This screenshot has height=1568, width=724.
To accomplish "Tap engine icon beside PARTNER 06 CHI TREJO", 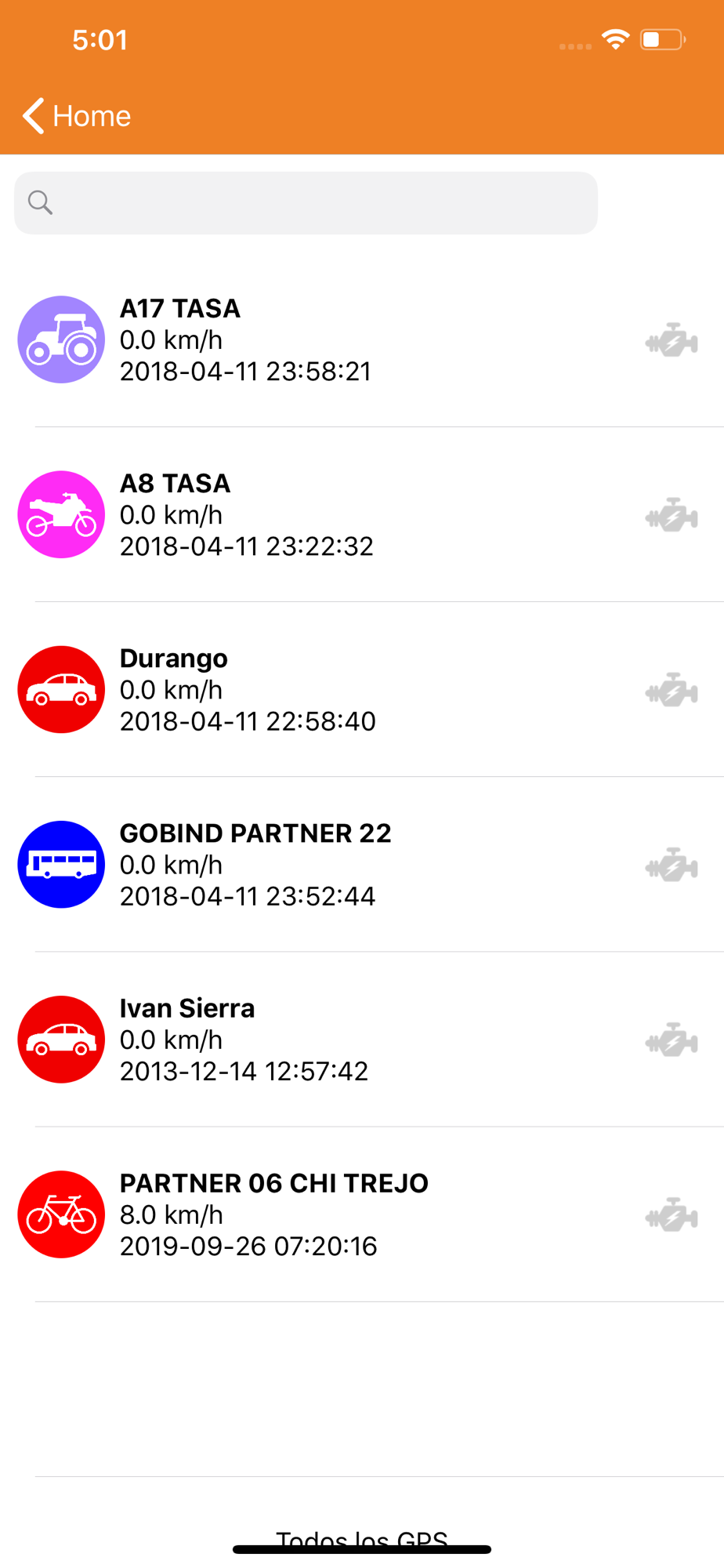I will tap(672, 1214).
